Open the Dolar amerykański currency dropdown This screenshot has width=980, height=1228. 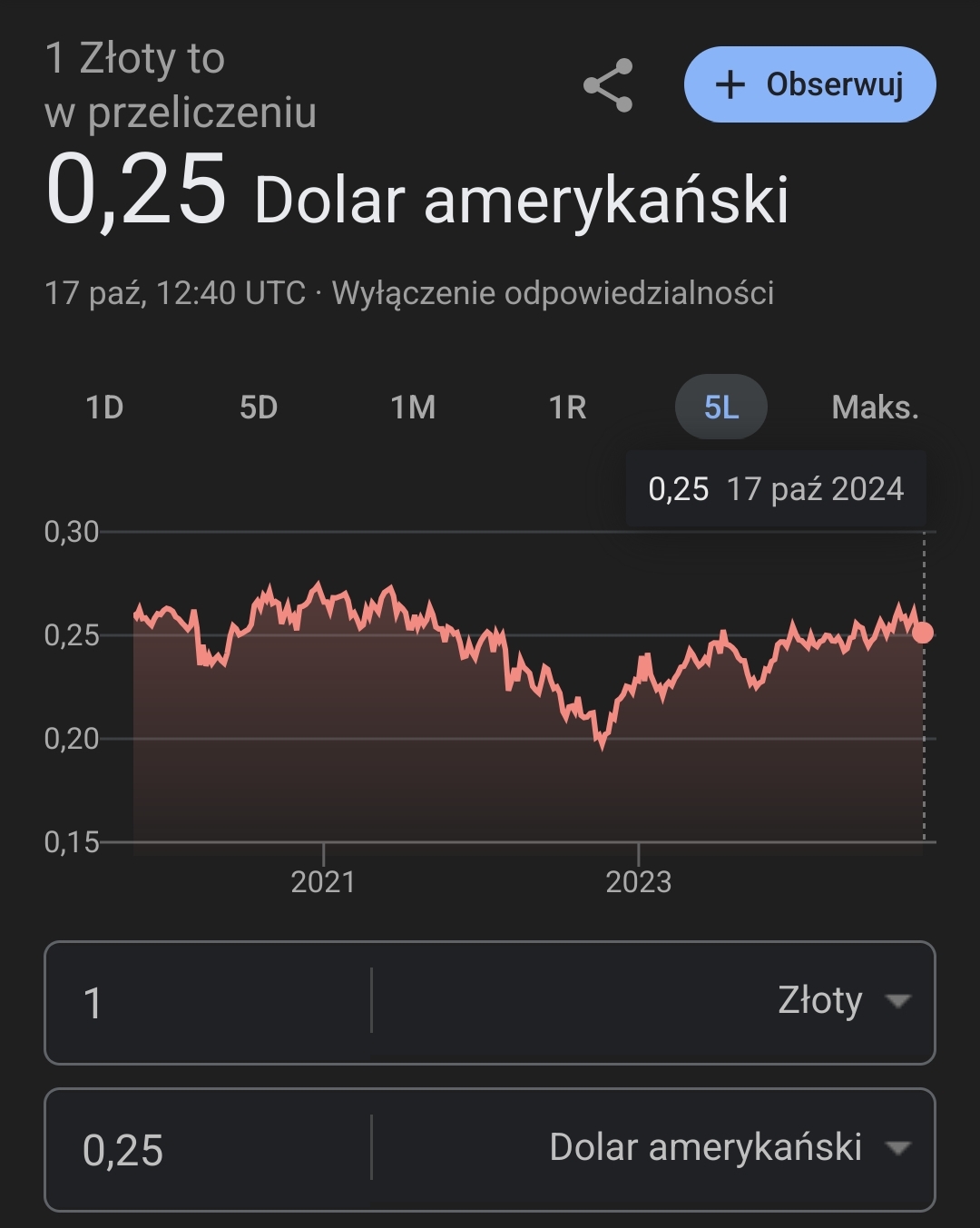click(728, 1148)
